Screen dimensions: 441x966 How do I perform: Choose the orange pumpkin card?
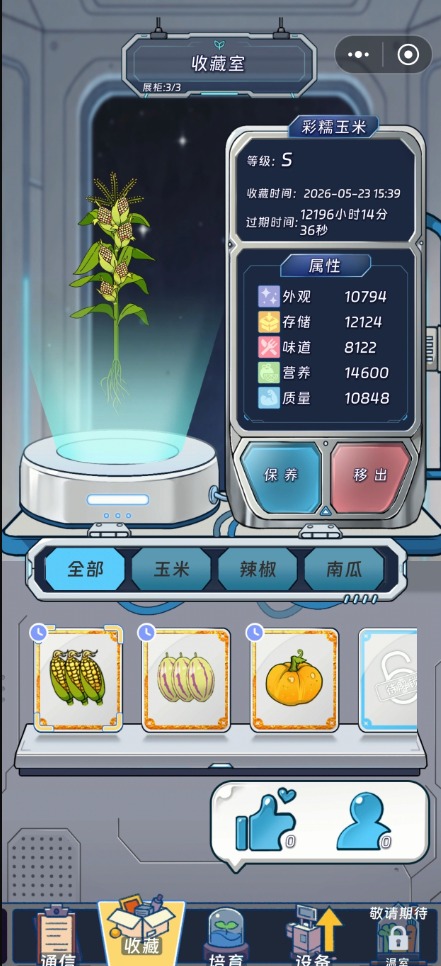294,679
